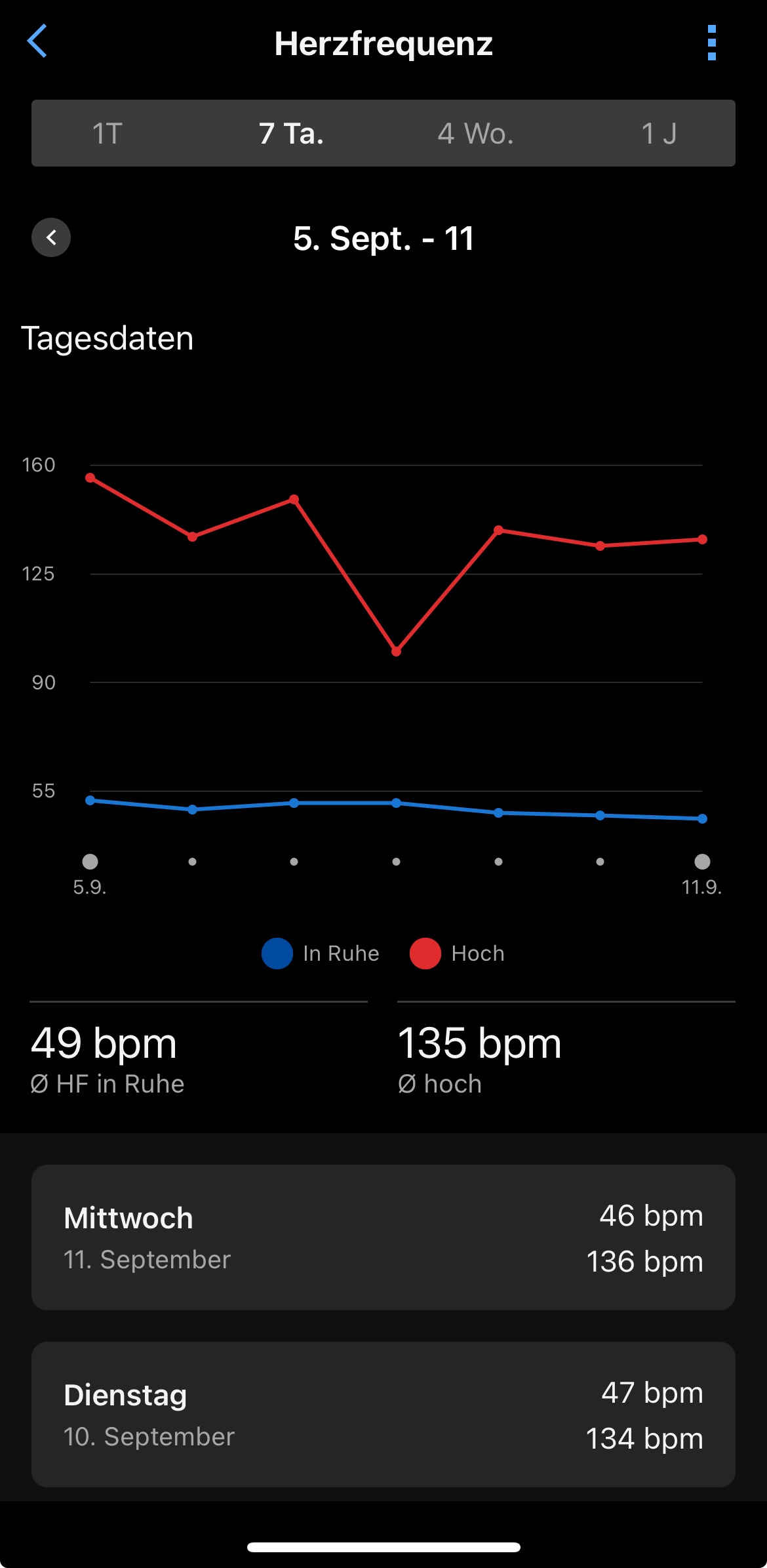Show the 1 J yearly view
767x1568 pixels.
click(658, 134)
